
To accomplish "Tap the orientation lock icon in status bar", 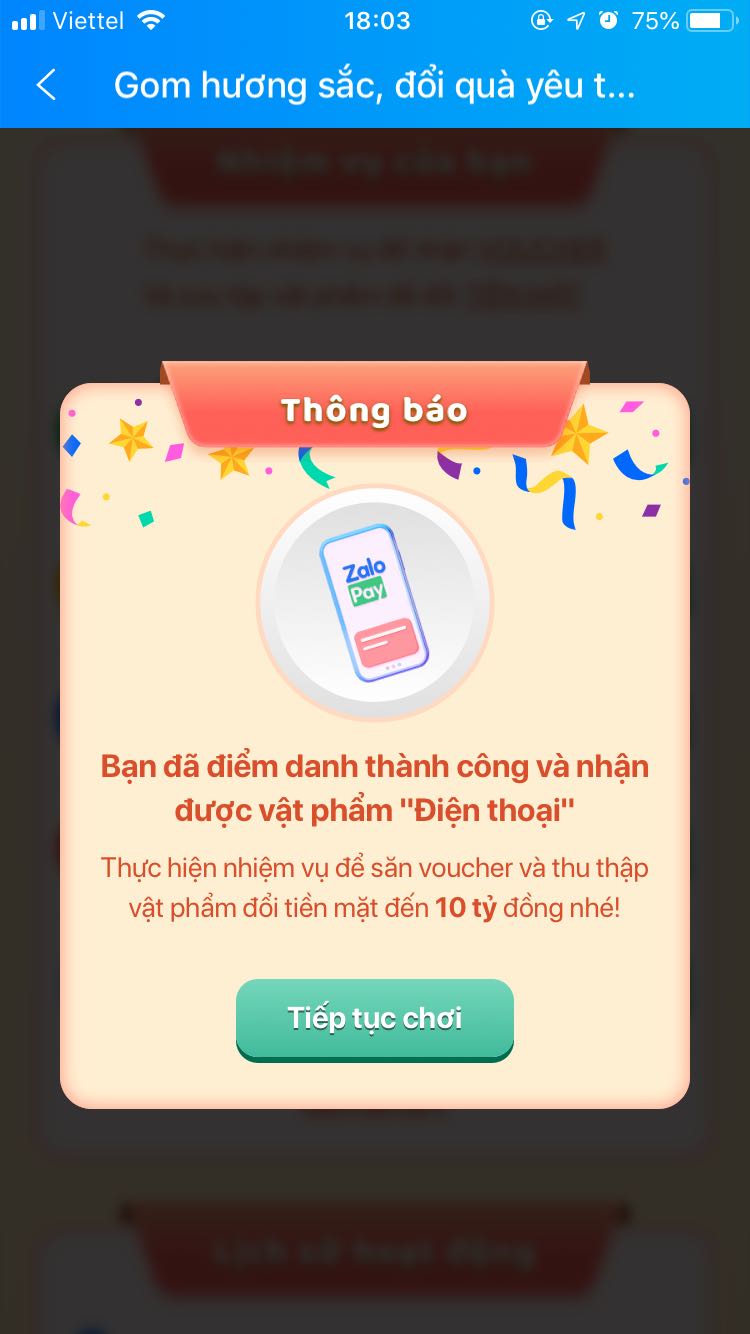I will (542, 20).
